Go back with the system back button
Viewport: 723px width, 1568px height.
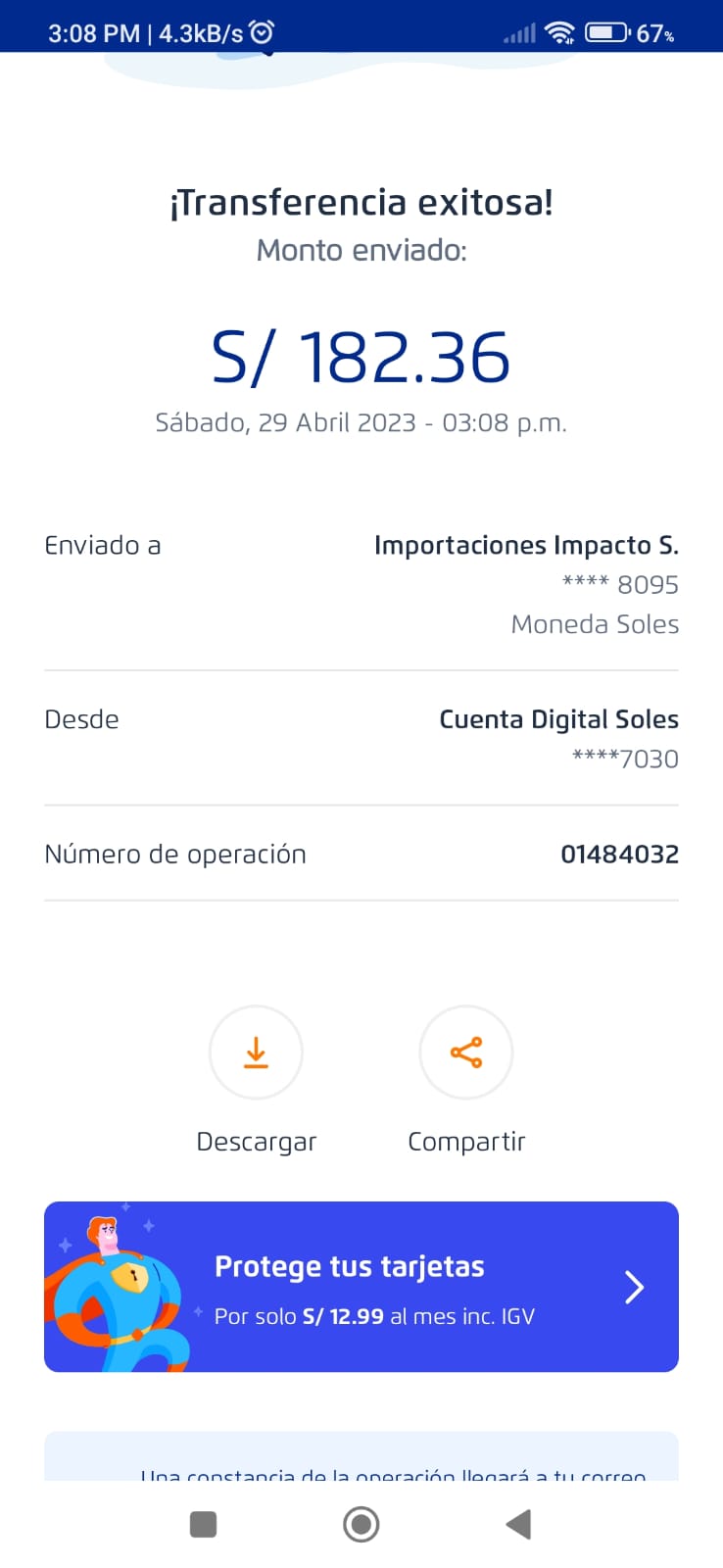pyautogui.click(x=518, y=1524)
